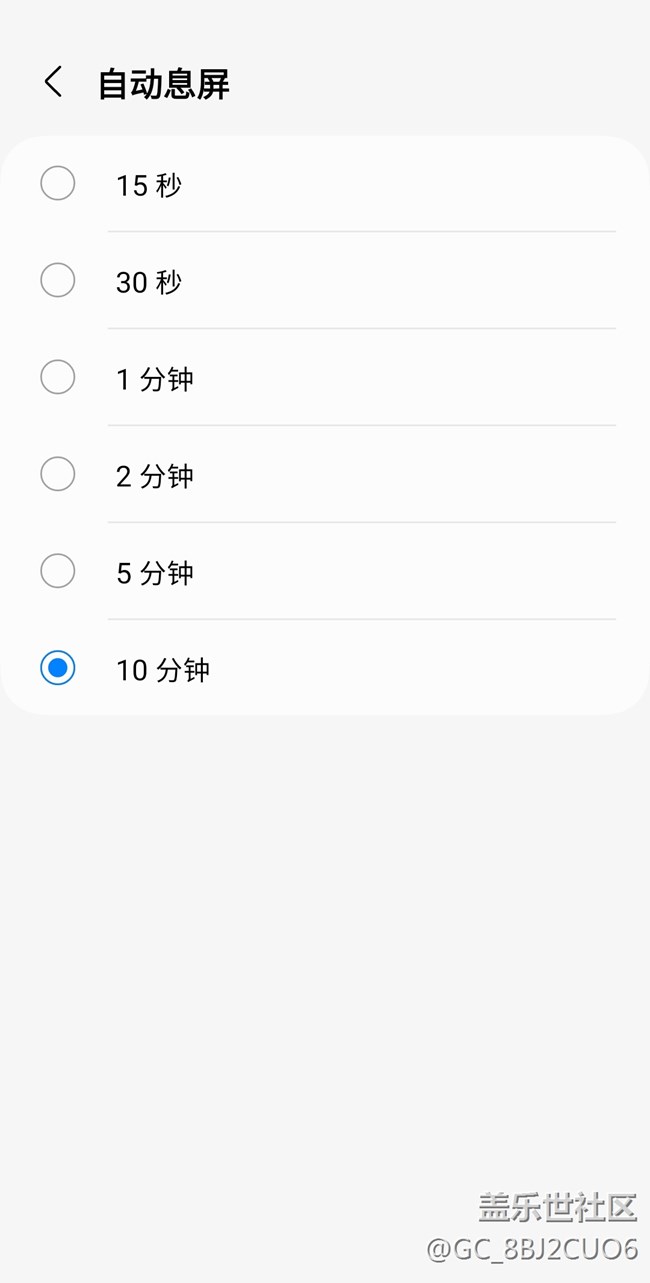650x1283 pixels.
Task: Switch the screen timeout to 5 分钟
Action: click(58, 572)
